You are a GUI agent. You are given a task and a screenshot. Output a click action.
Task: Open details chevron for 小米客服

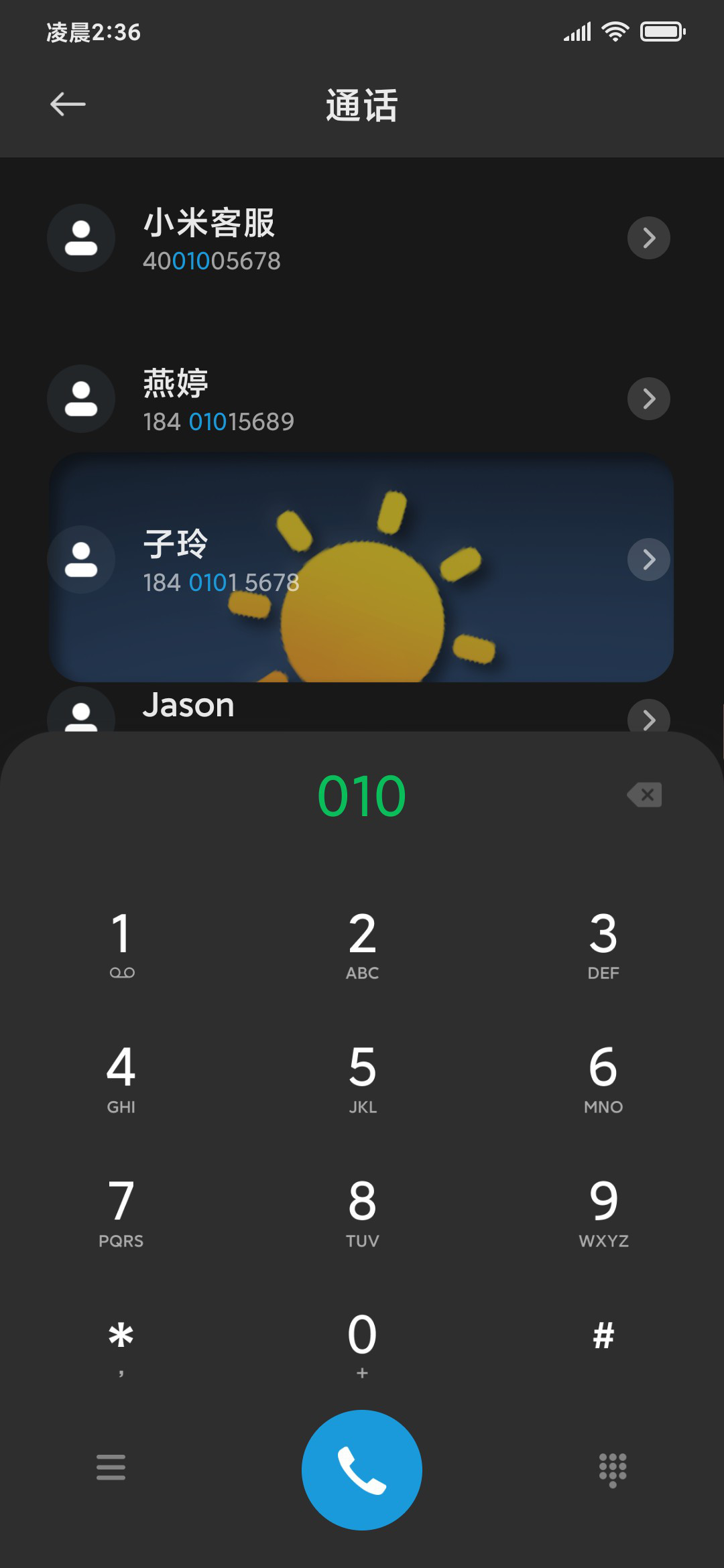(648, 238)
